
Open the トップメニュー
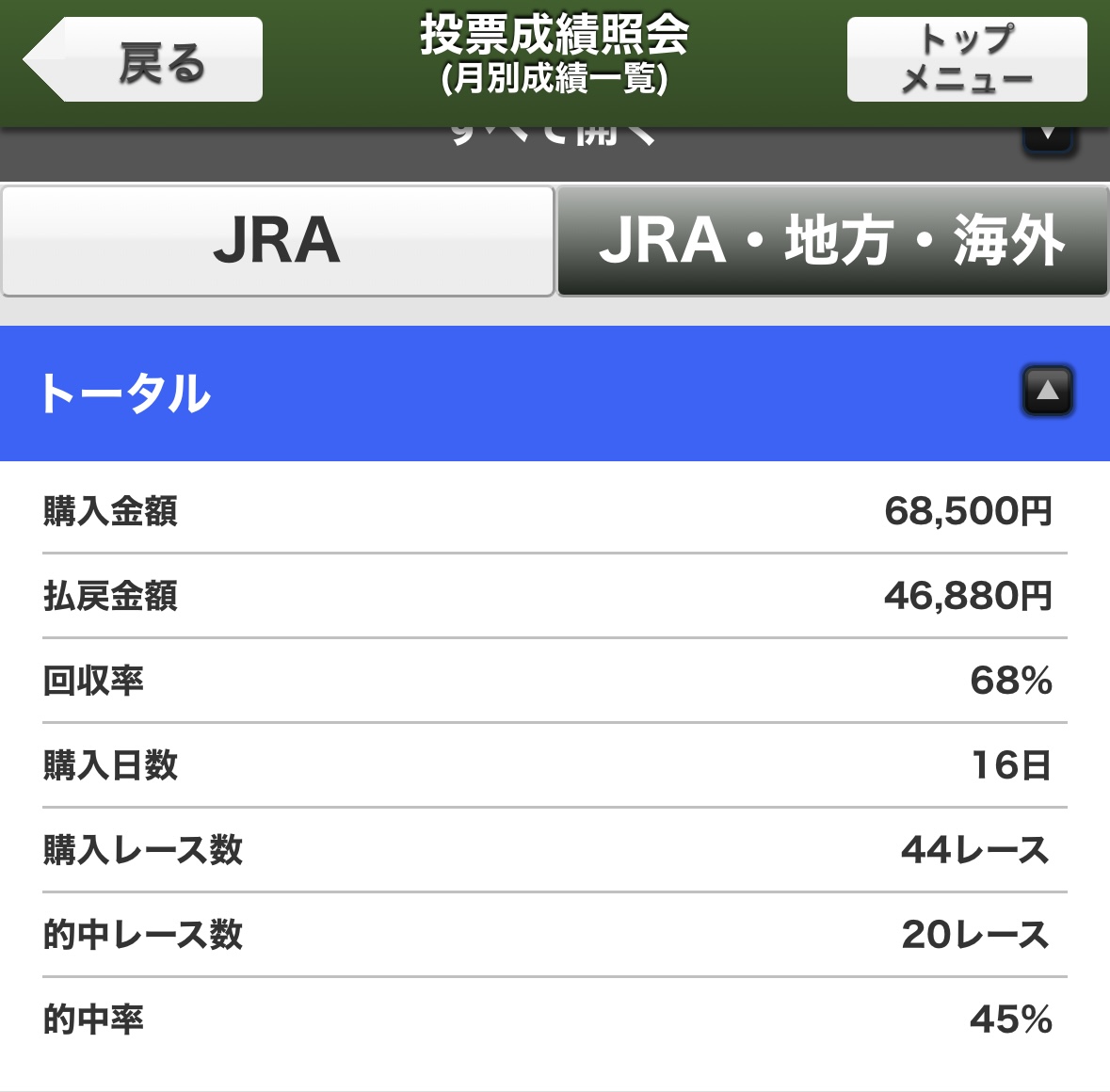966,60
